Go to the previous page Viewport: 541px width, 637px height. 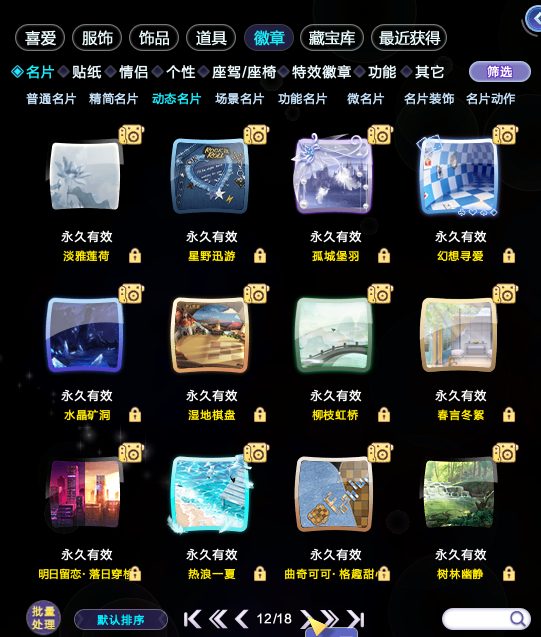pyautogui.click(x=242, y=619)
